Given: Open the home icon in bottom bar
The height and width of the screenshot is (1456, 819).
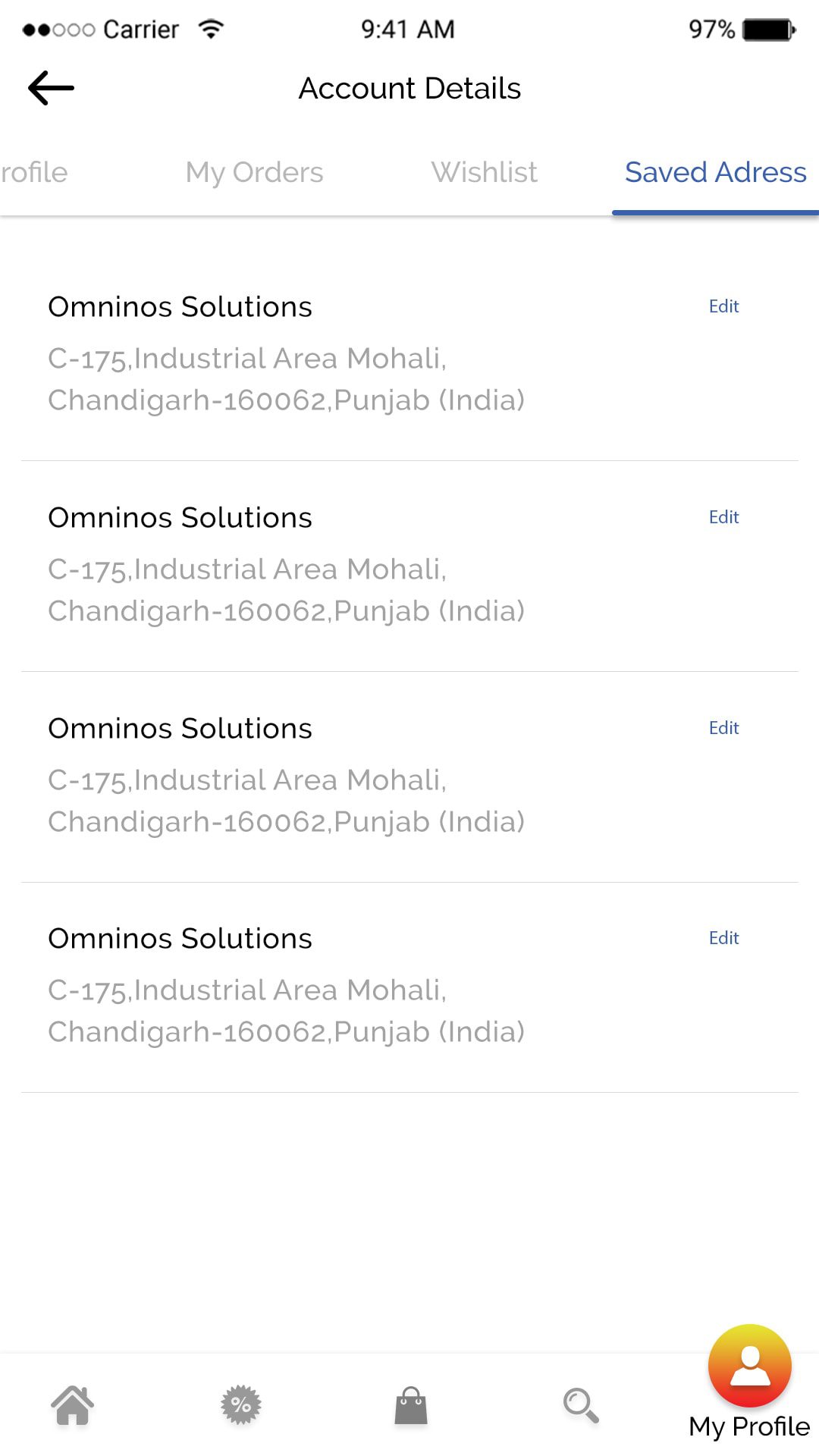Looking at the screenshot, I should tap(73, 1405).
